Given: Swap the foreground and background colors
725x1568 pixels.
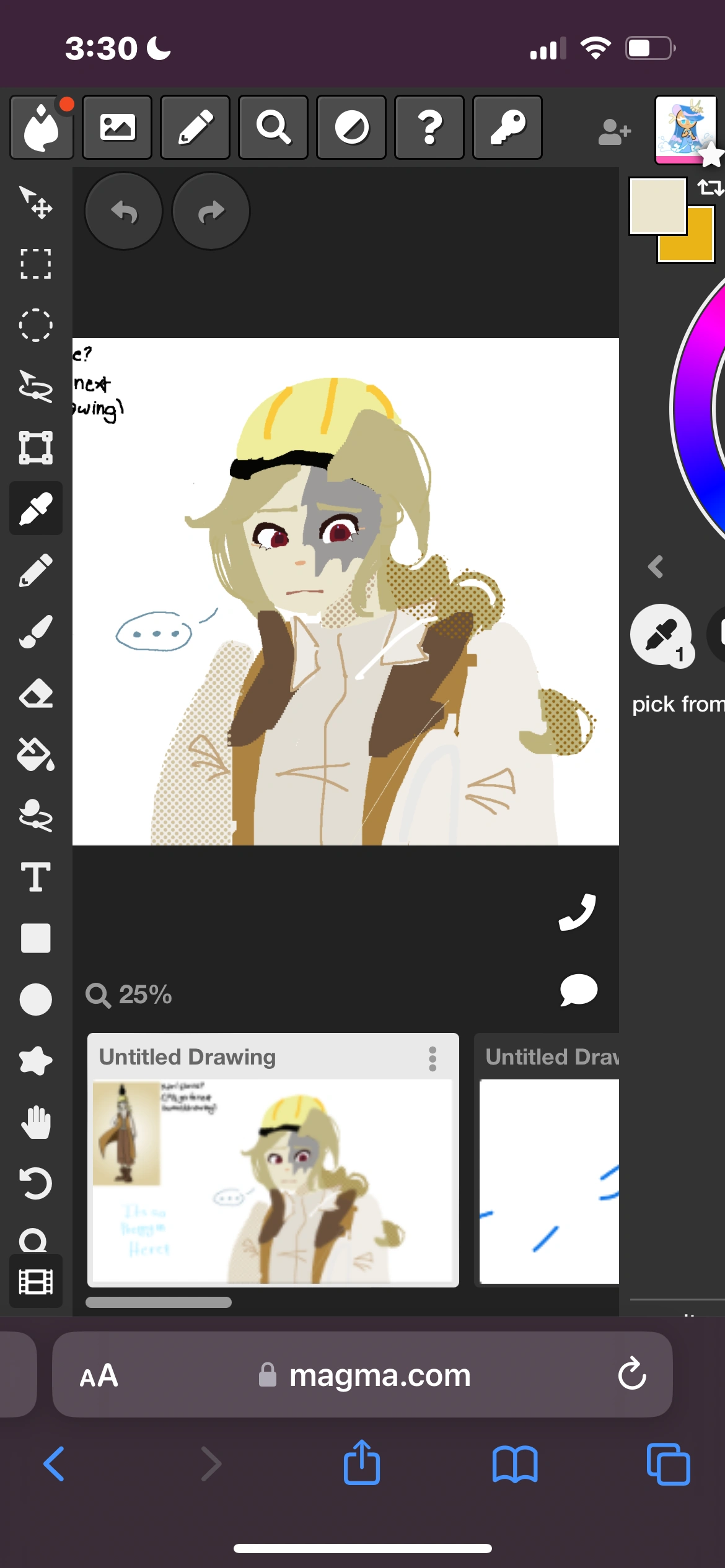Looking at the screenshot, I should click(710, 187).
